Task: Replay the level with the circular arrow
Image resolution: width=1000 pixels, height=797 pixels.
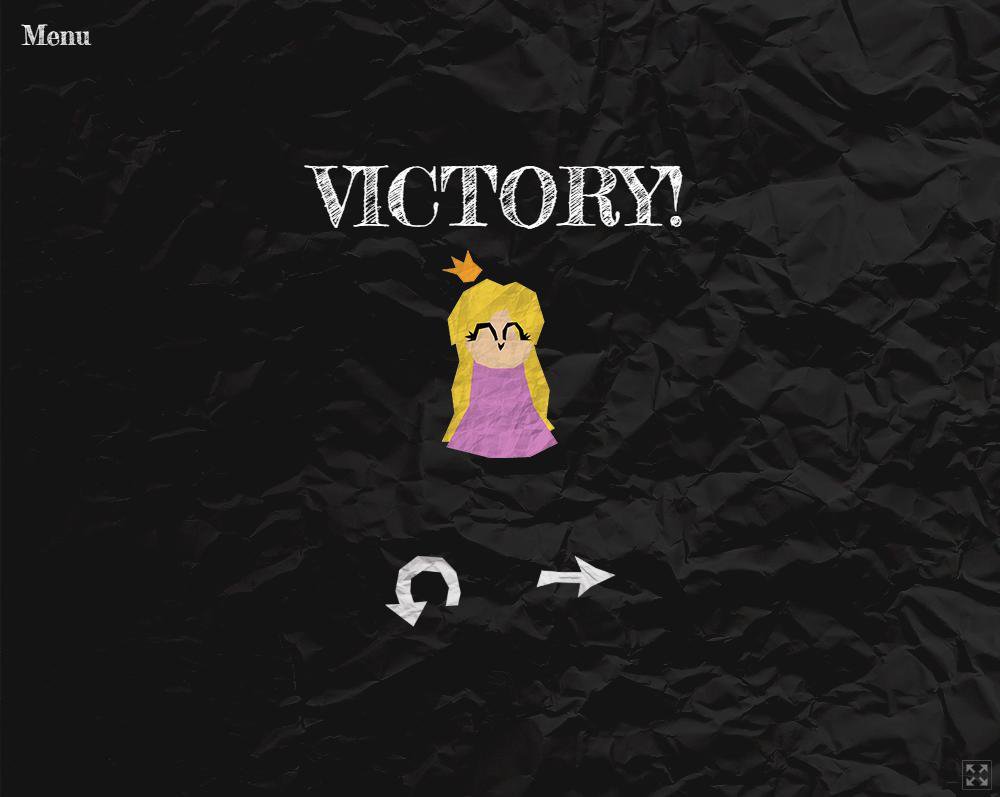Action: coord(424,591)
